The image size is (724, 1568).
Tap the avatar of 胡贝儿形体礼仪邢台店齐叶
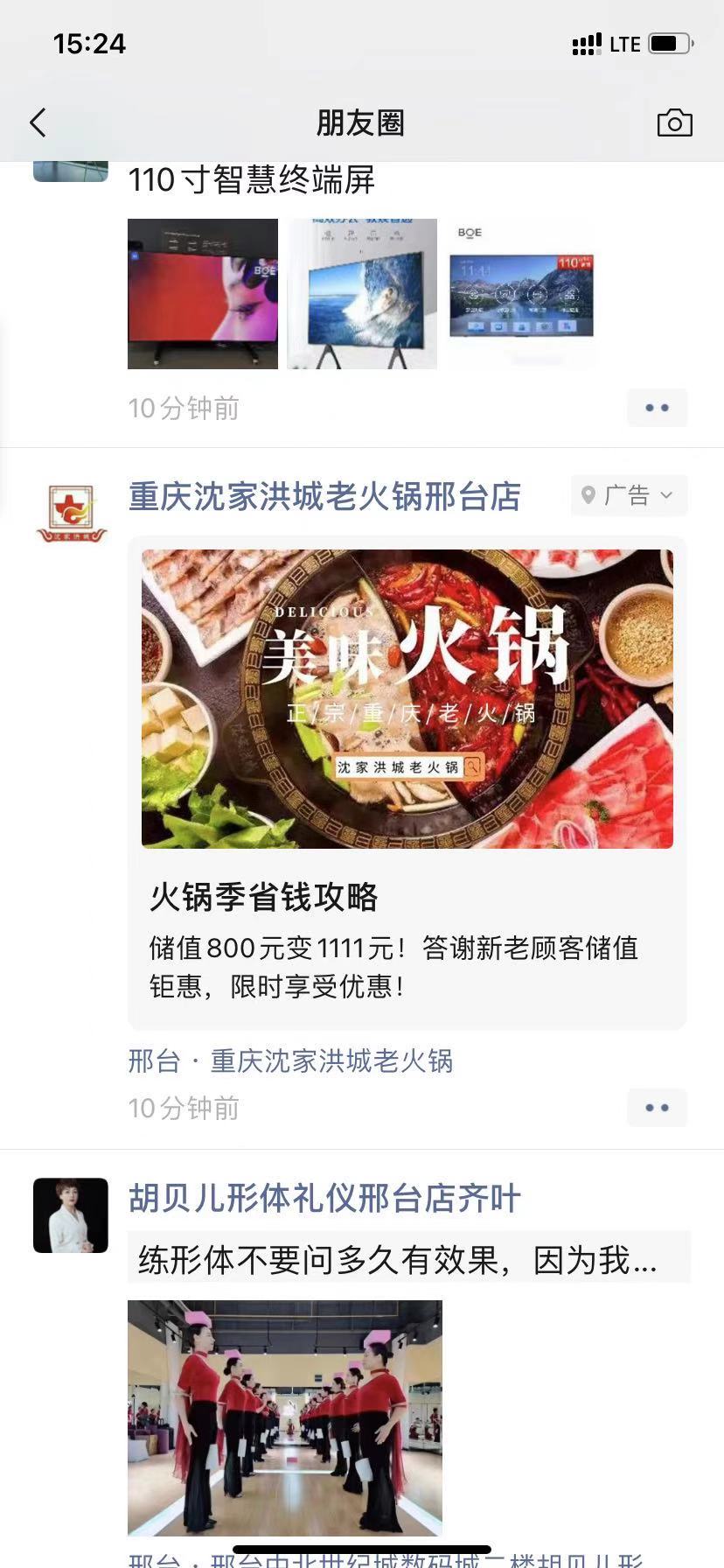(71, 1215)
